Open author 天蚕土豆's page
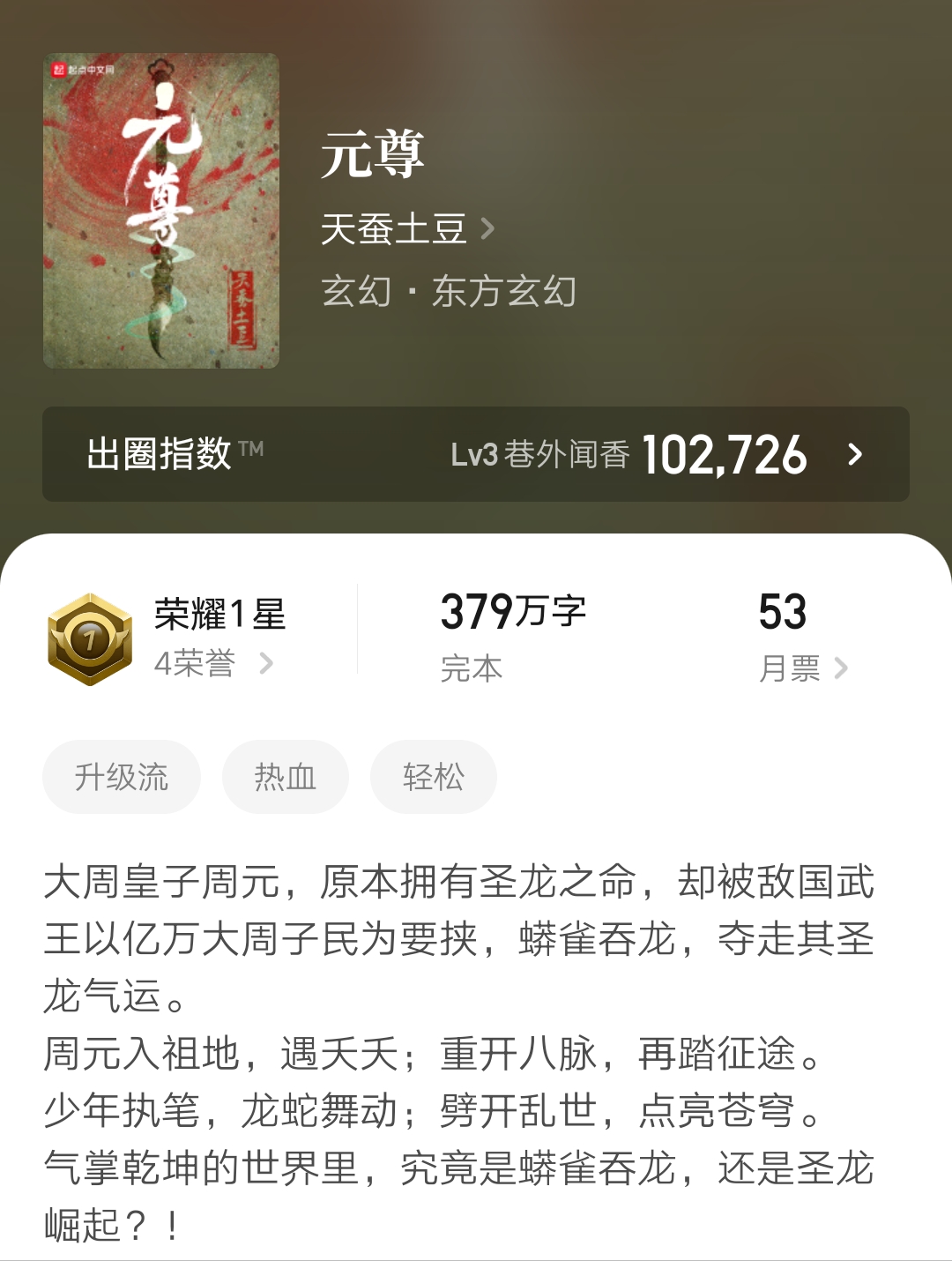This screenshot has height=1261, width=952. coord(407,230)
